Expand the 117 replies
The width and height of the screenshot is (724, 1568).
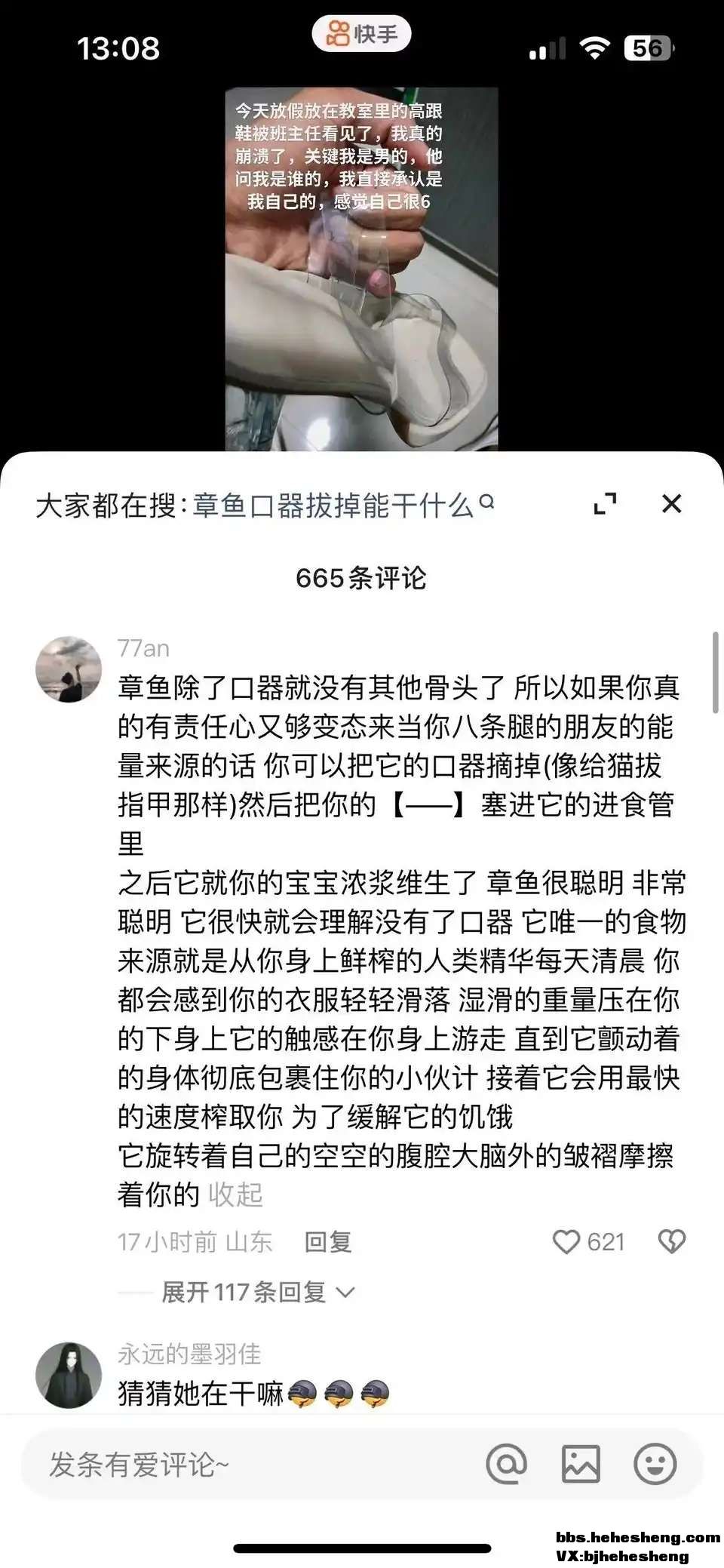256,1293
